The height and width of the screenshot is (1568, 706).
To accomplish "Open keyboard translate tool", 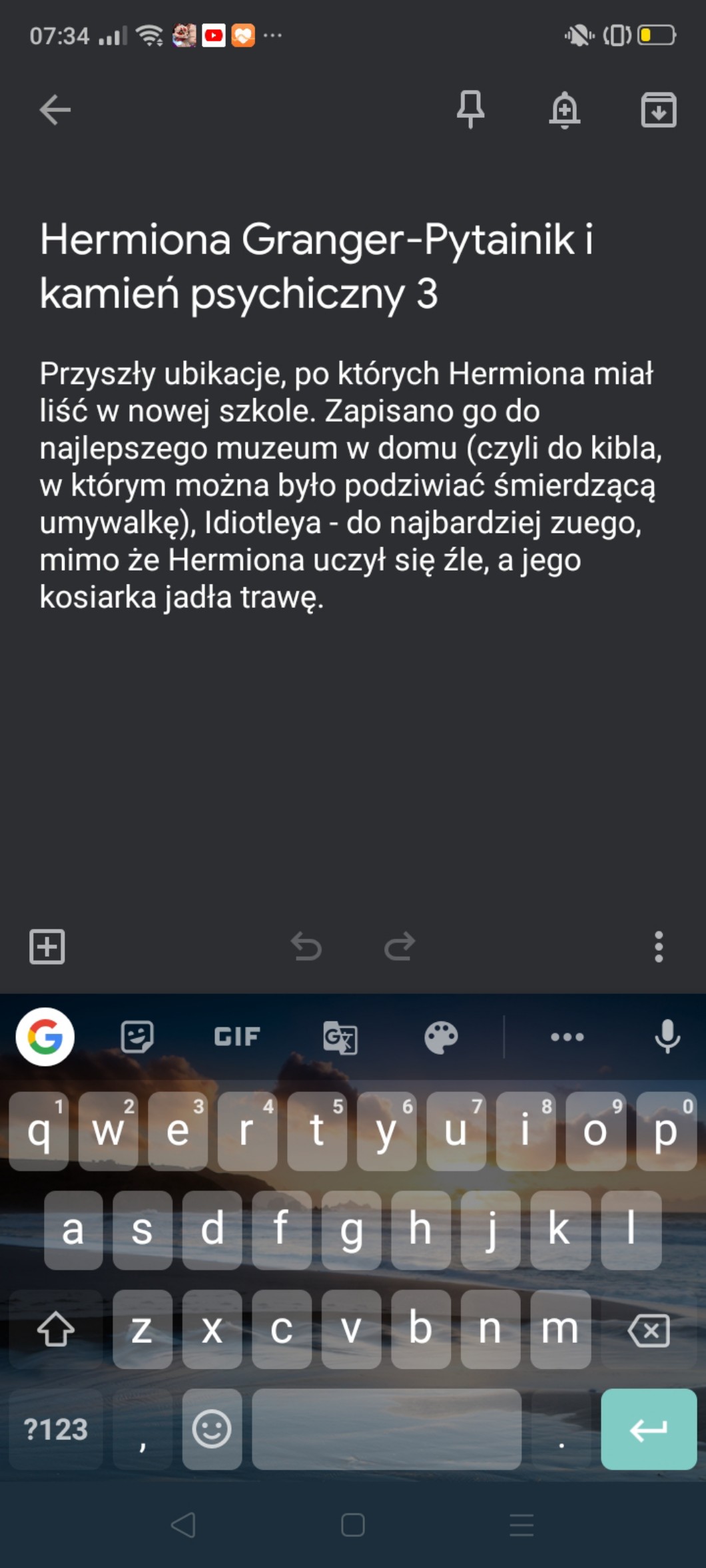I will point(340,1037).
